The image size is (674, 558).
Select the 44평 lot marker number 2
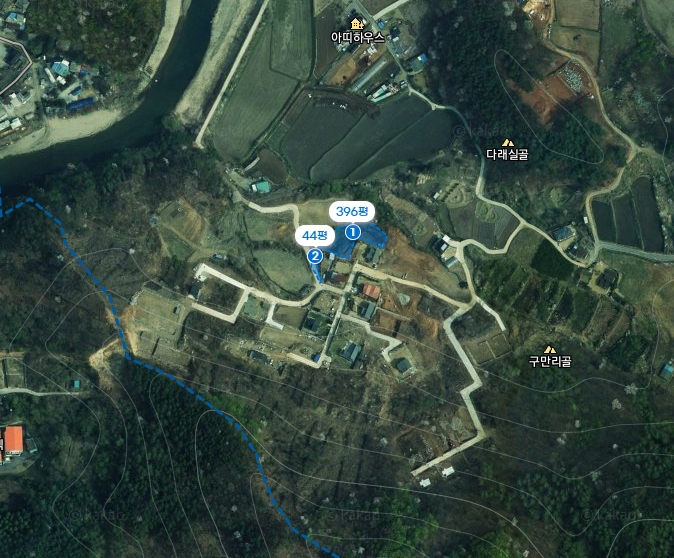click(316, 255)
